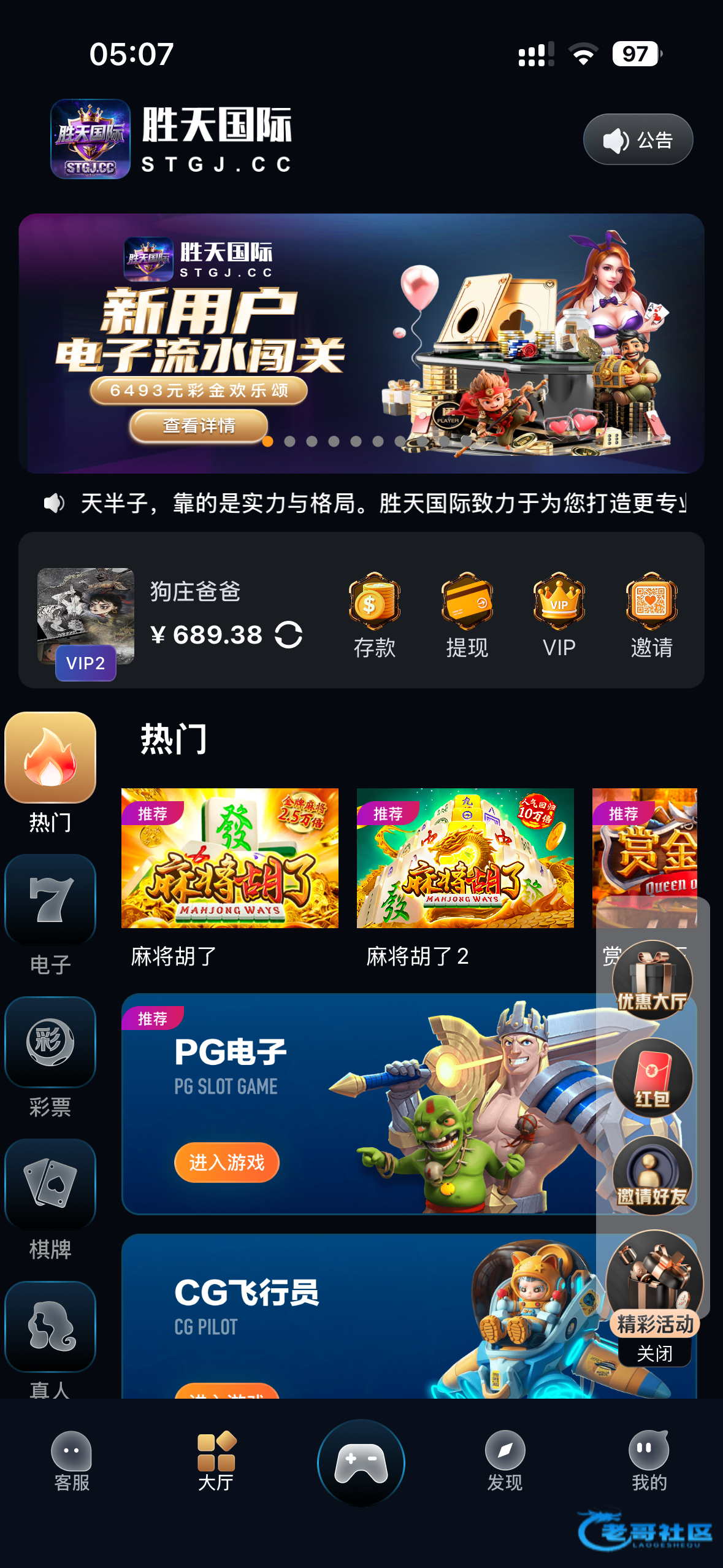Open the 麻将胡了 game tile

point(229,859)
